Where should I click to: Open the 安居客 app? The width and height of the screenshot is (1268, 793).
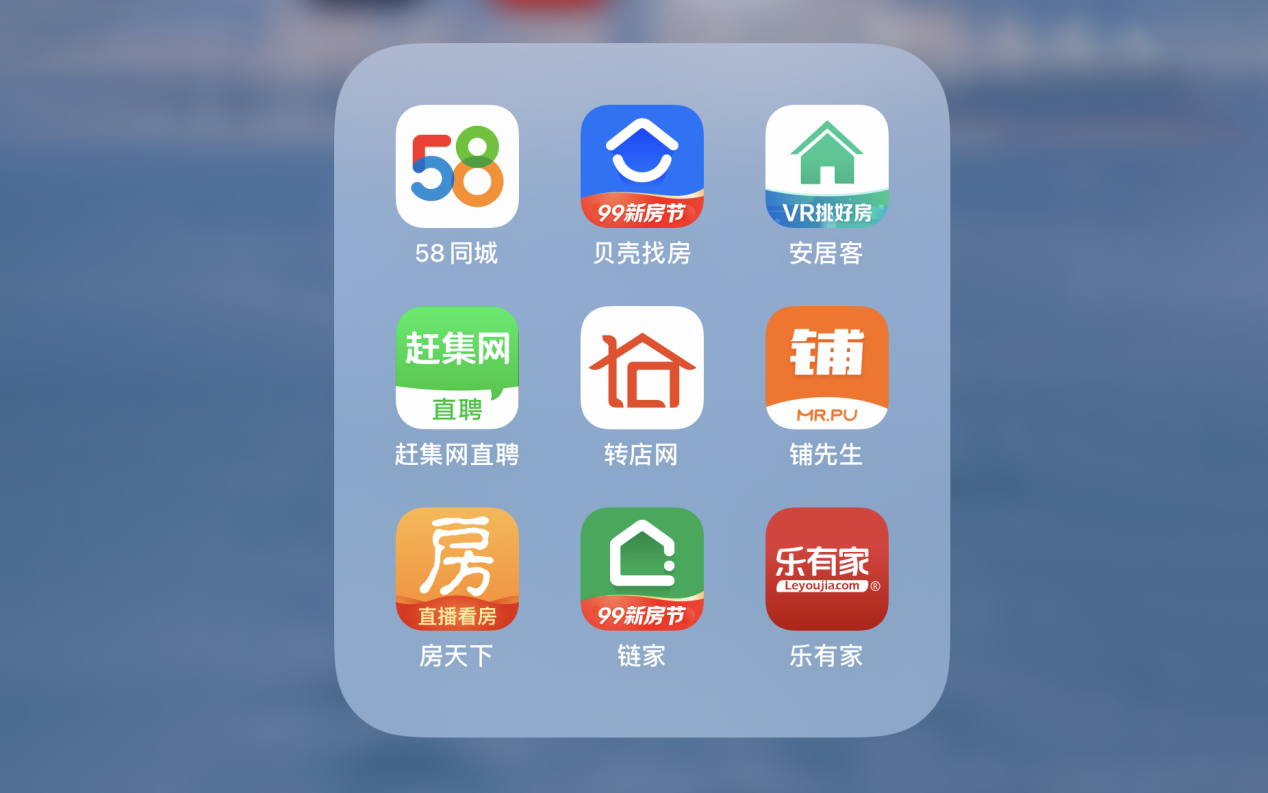827,166
